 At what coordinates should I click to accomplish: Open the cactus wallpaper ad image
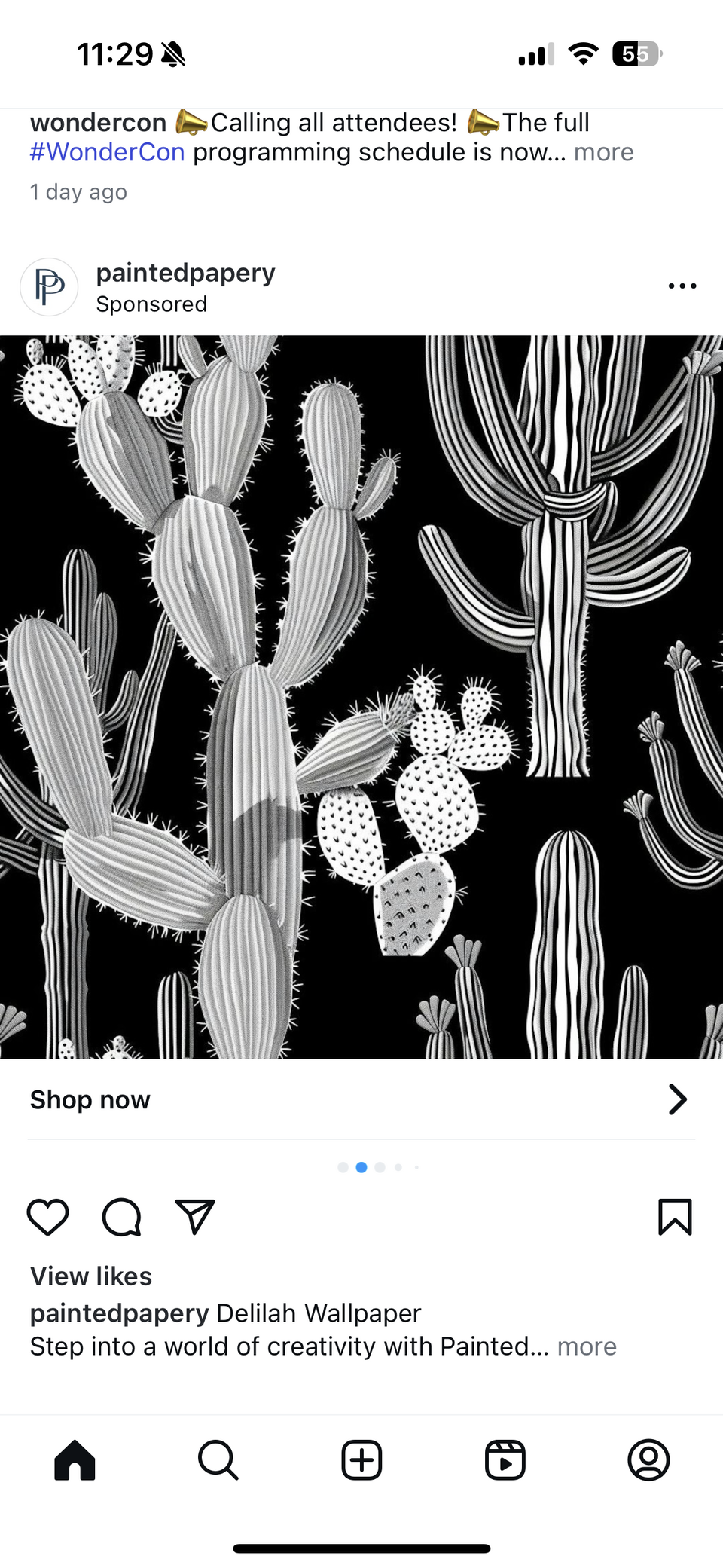coord(361,697)
